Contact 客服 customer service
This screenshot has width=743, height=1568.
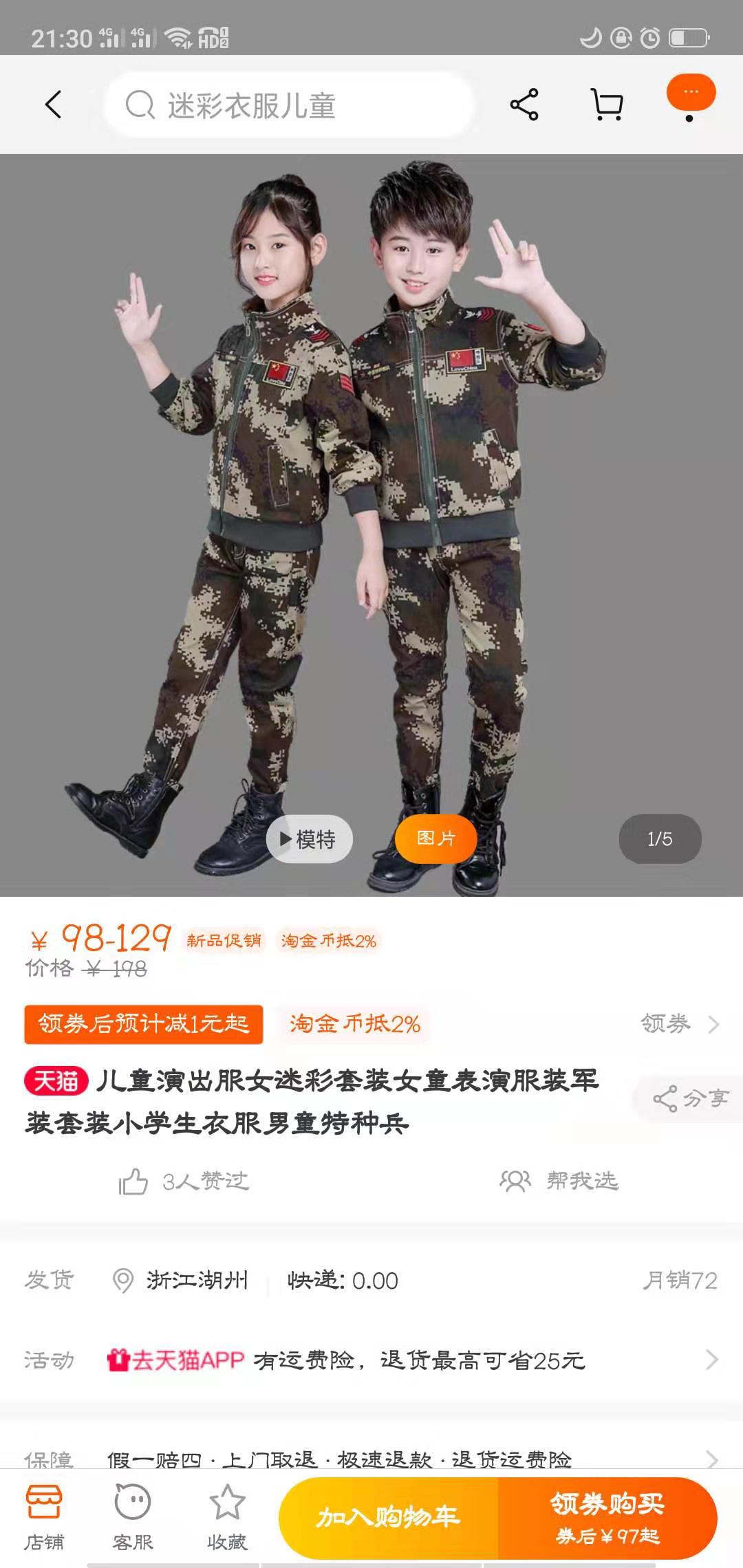click(133, 1516)
